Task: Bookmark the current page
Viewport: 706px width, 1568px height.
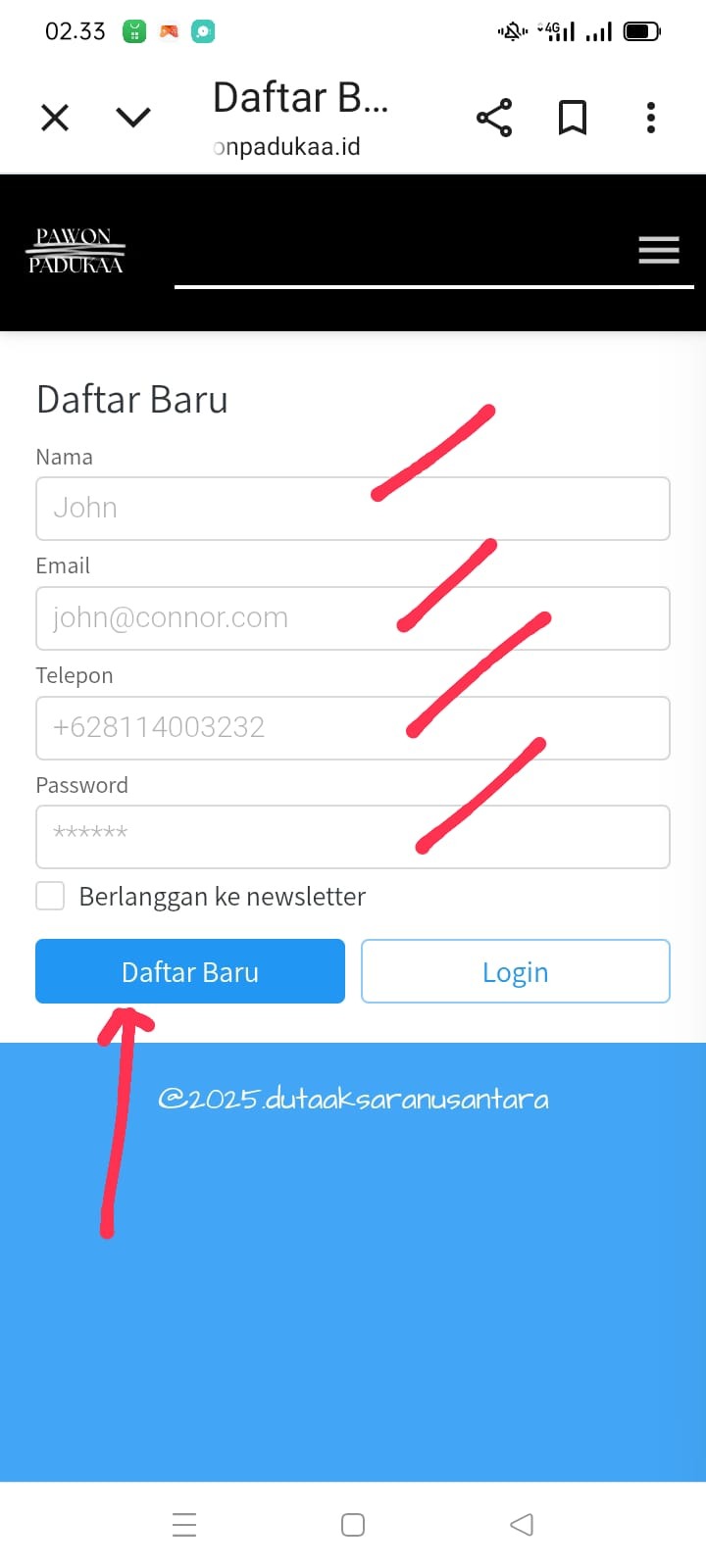Action: tap(573, 118)
